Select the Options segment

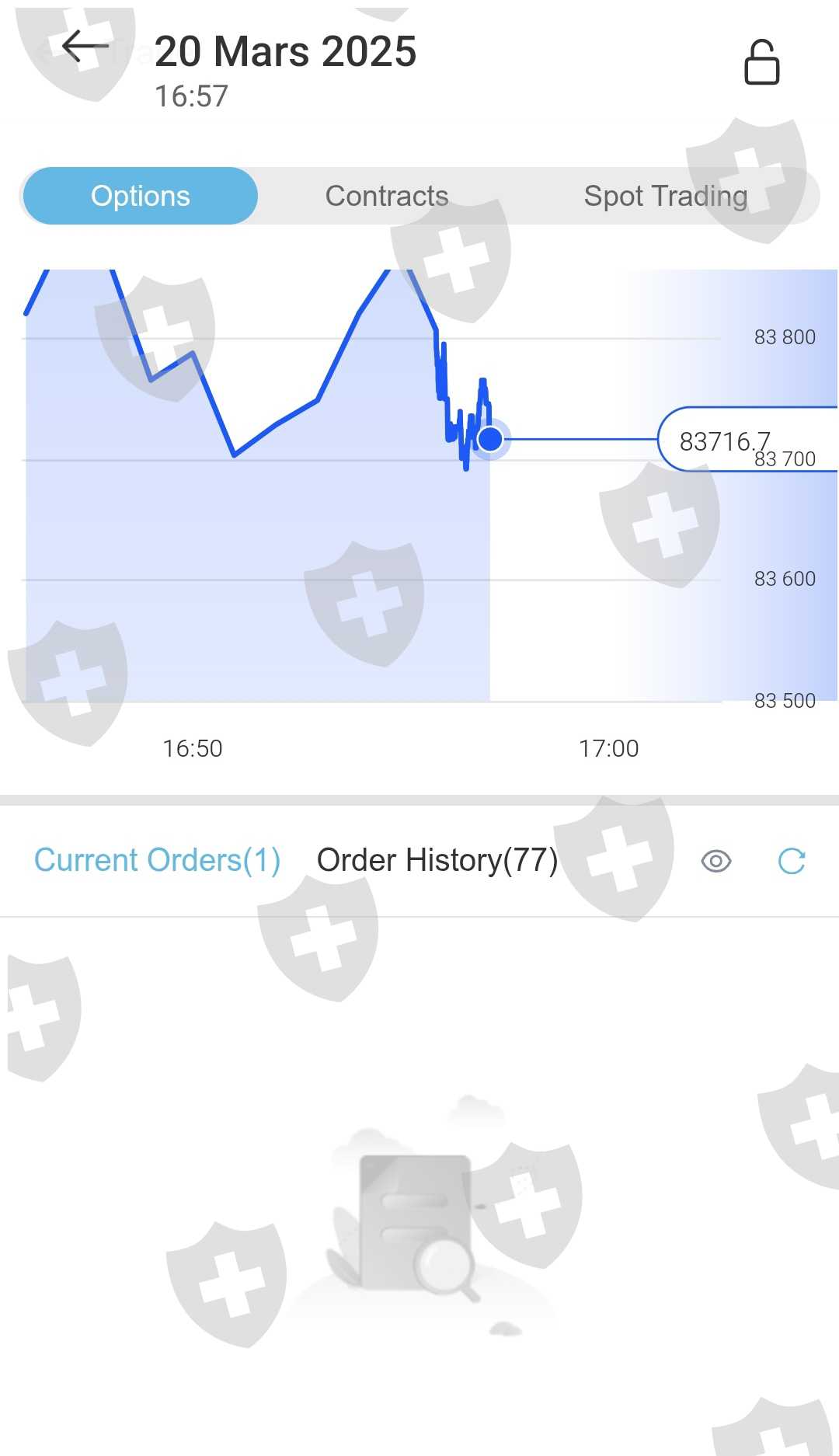click(141, 196)
